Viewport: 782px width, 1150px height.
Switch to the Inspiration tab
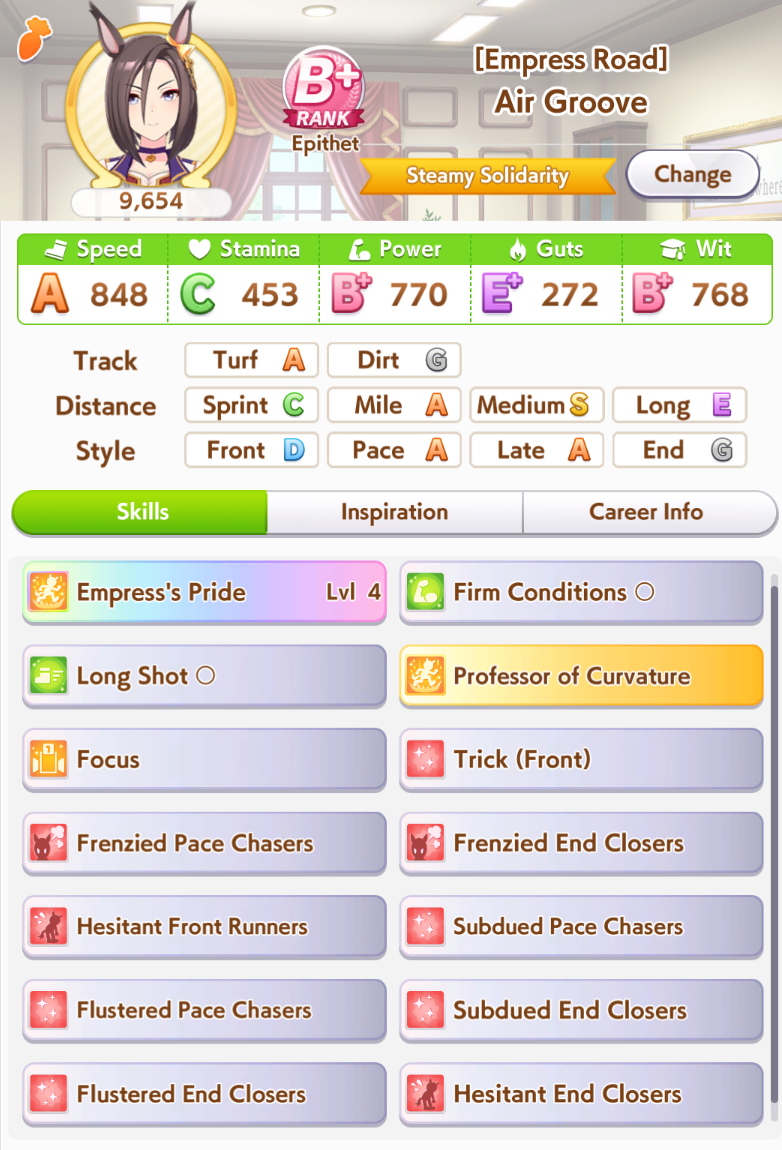coord(394,512)
